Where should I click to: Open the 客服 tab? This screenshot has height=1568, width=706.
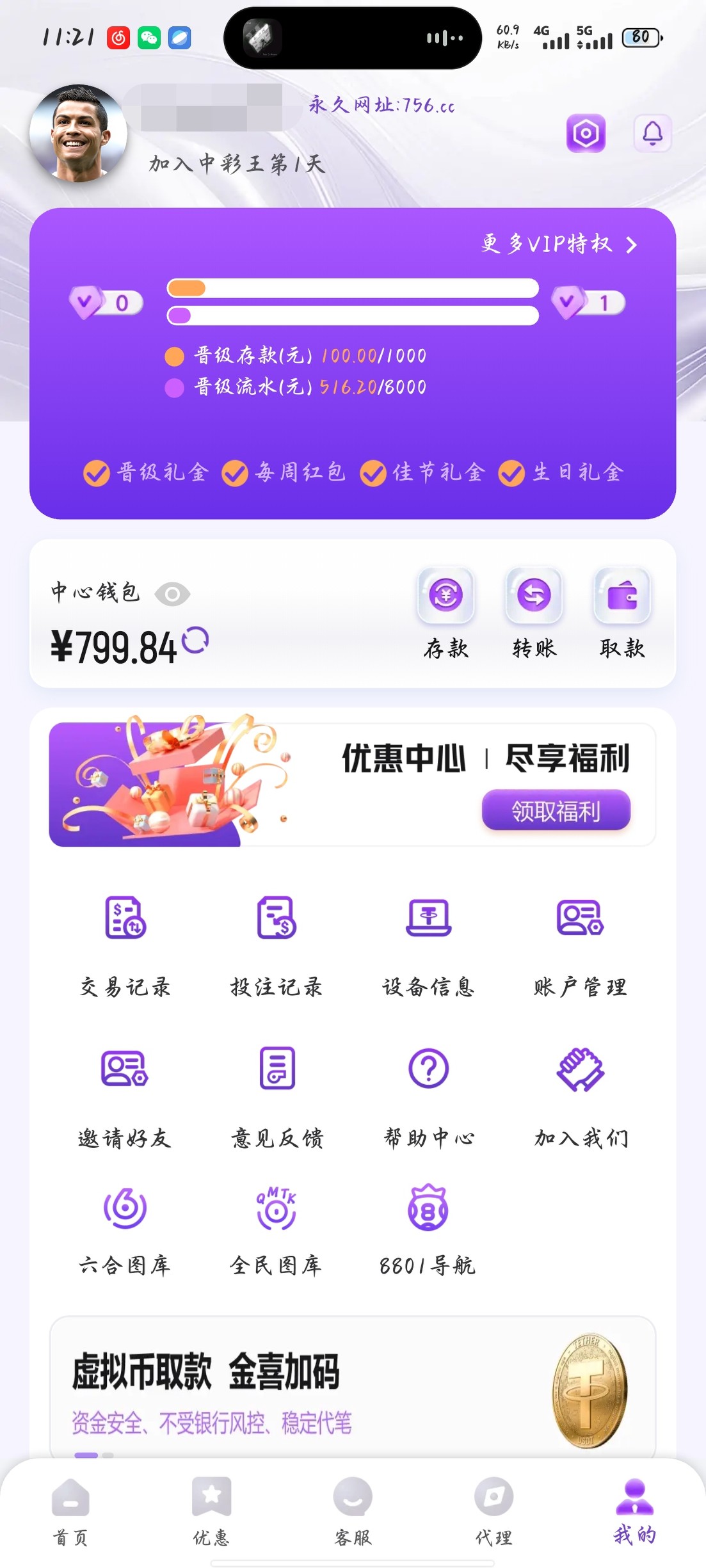(353, 1510)
